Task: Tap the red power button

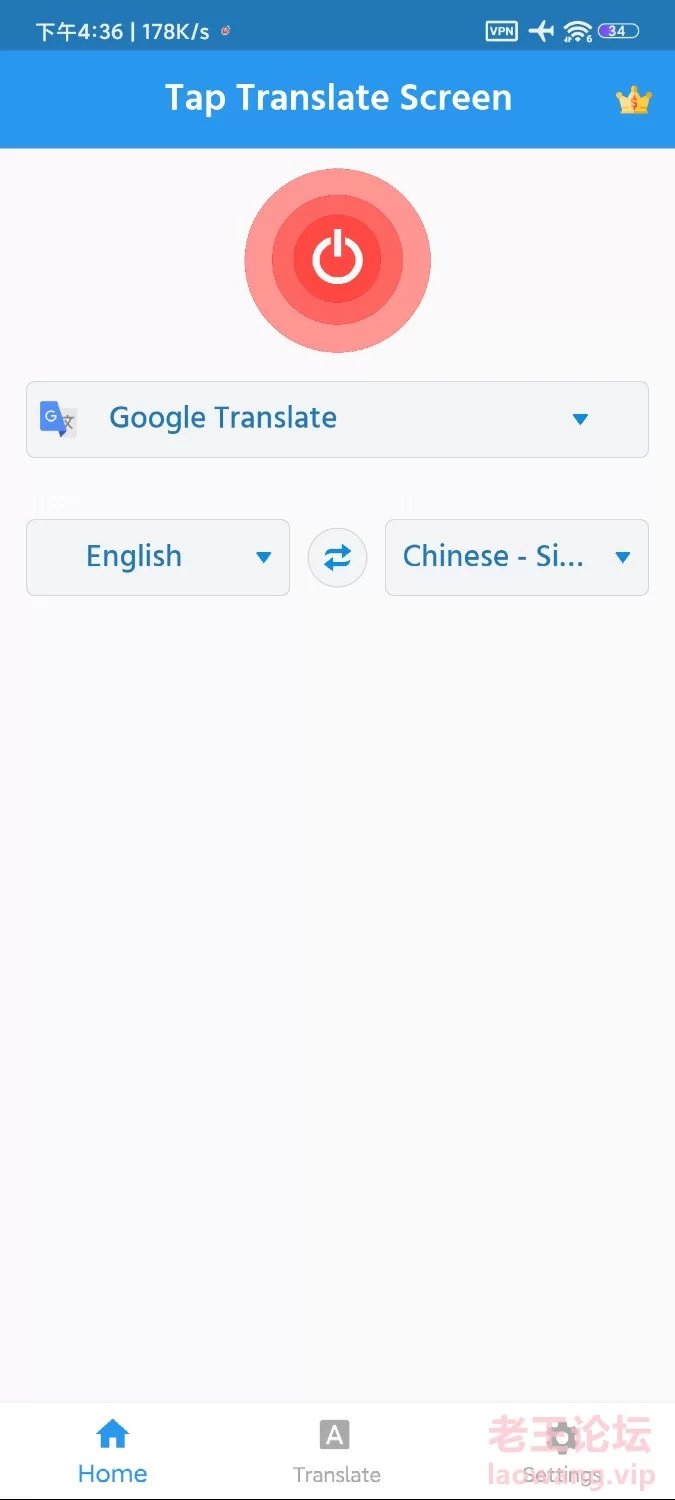Action: (337, 260)
